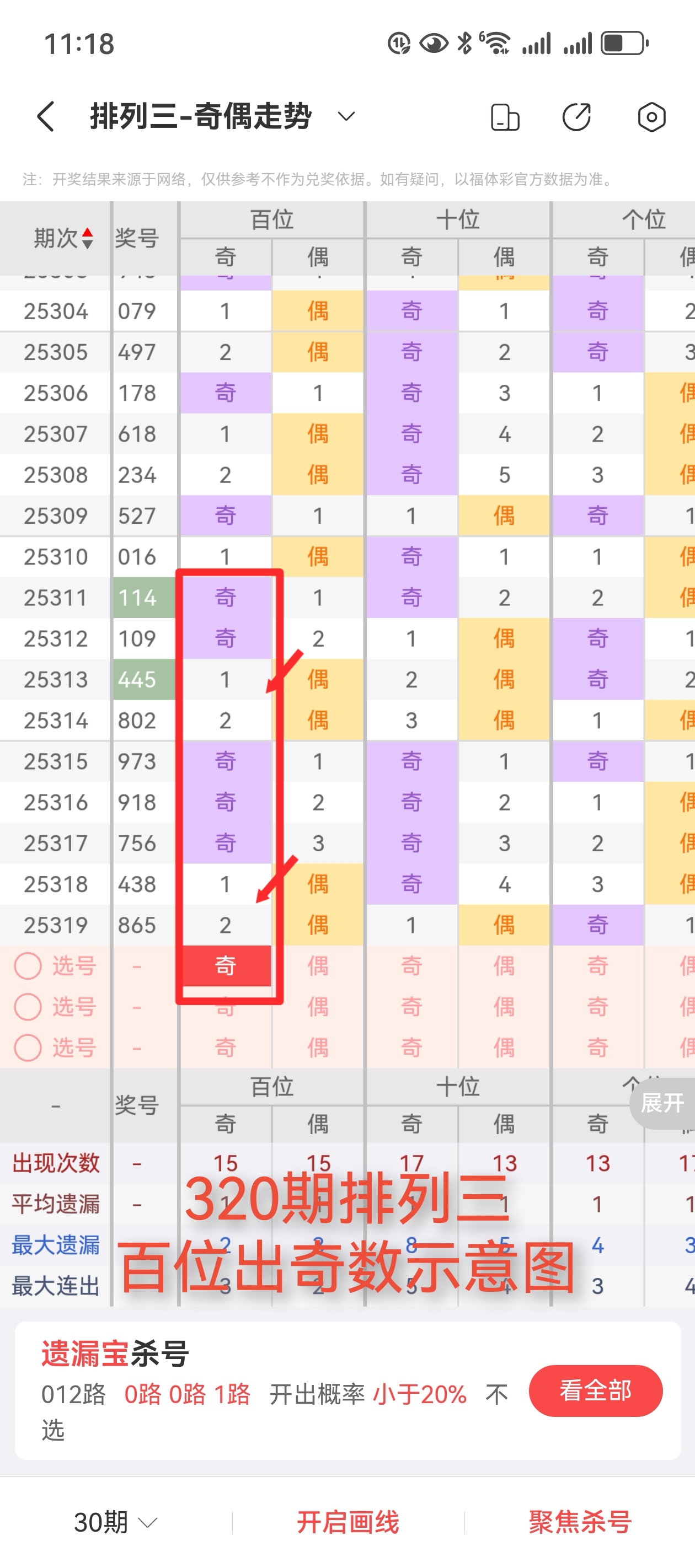The width and height of the screenshot is (695, 1568).
Task: Tap the 百位 column header
Action: tap(273, 220)
